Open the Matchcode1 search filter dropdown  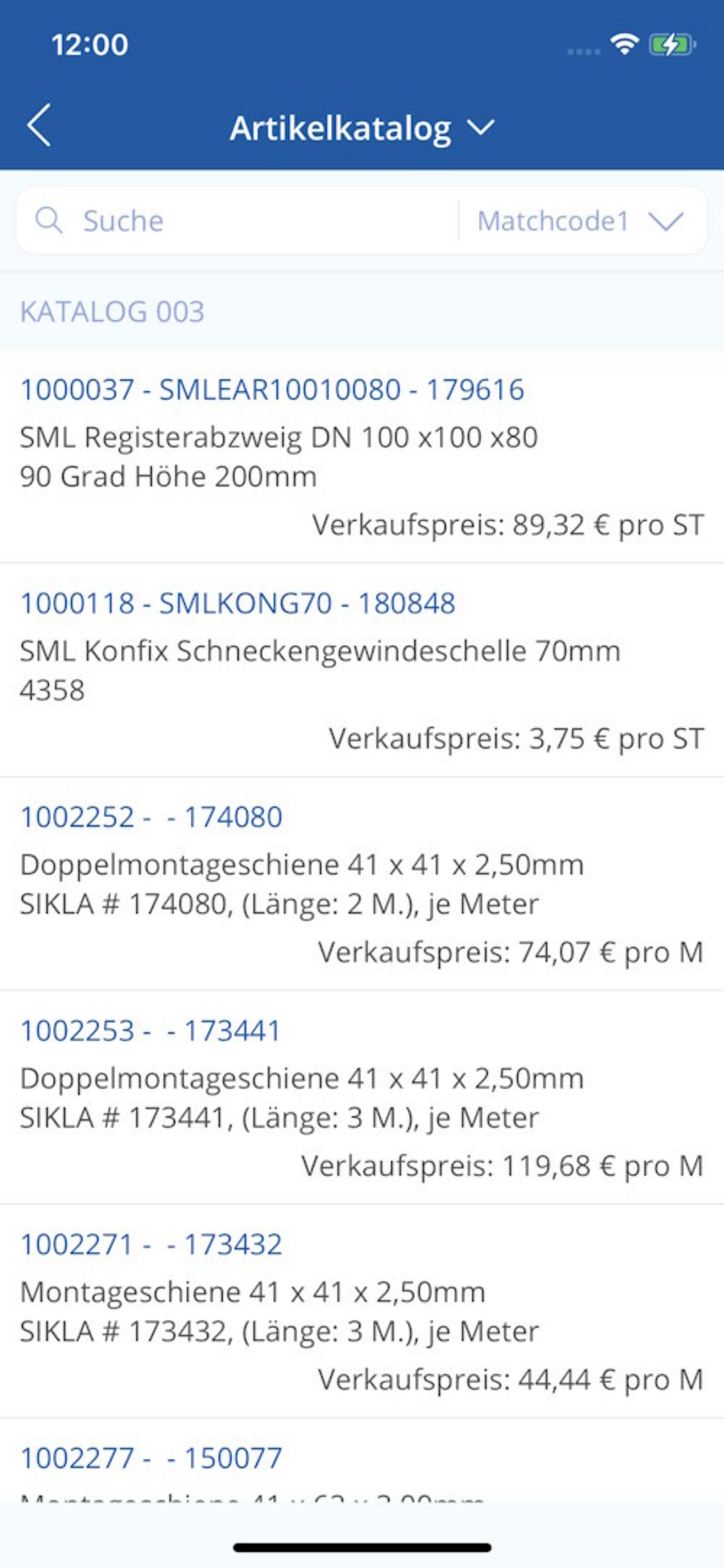(x=581, y=220)
